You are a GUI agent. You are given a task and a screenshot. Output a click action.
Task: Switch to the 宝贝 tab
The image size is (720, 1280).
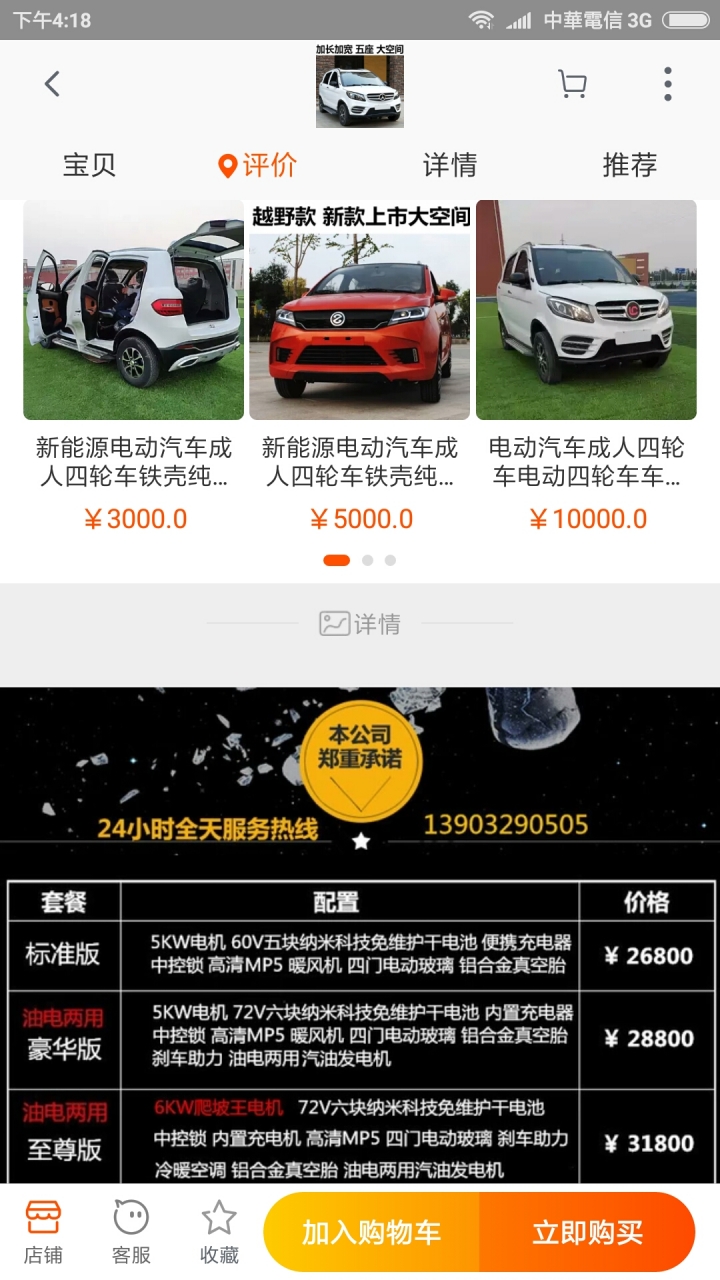pos(90,165)
